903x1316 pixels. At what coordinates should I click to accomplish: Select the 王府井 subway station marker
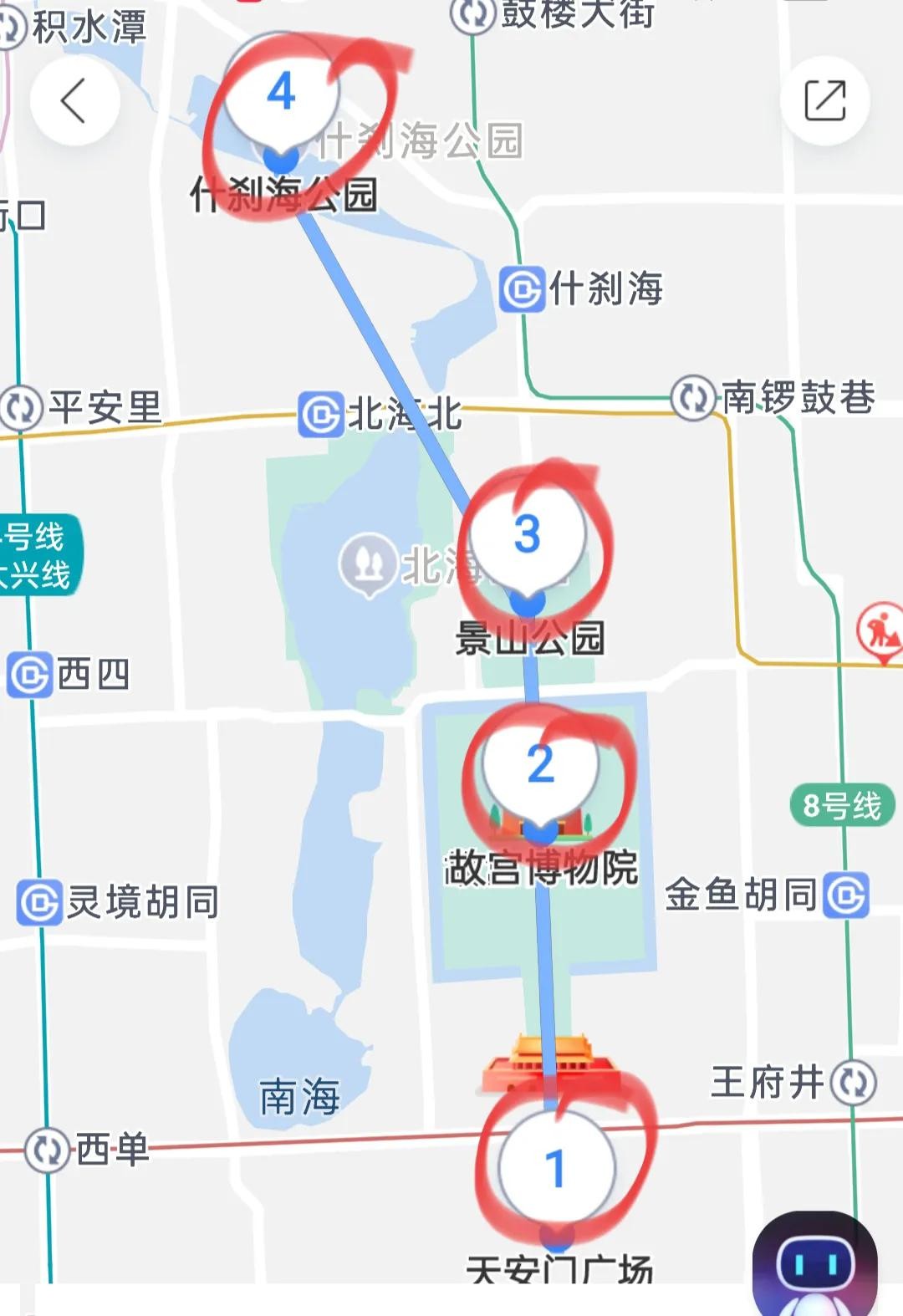[854, 1083]
